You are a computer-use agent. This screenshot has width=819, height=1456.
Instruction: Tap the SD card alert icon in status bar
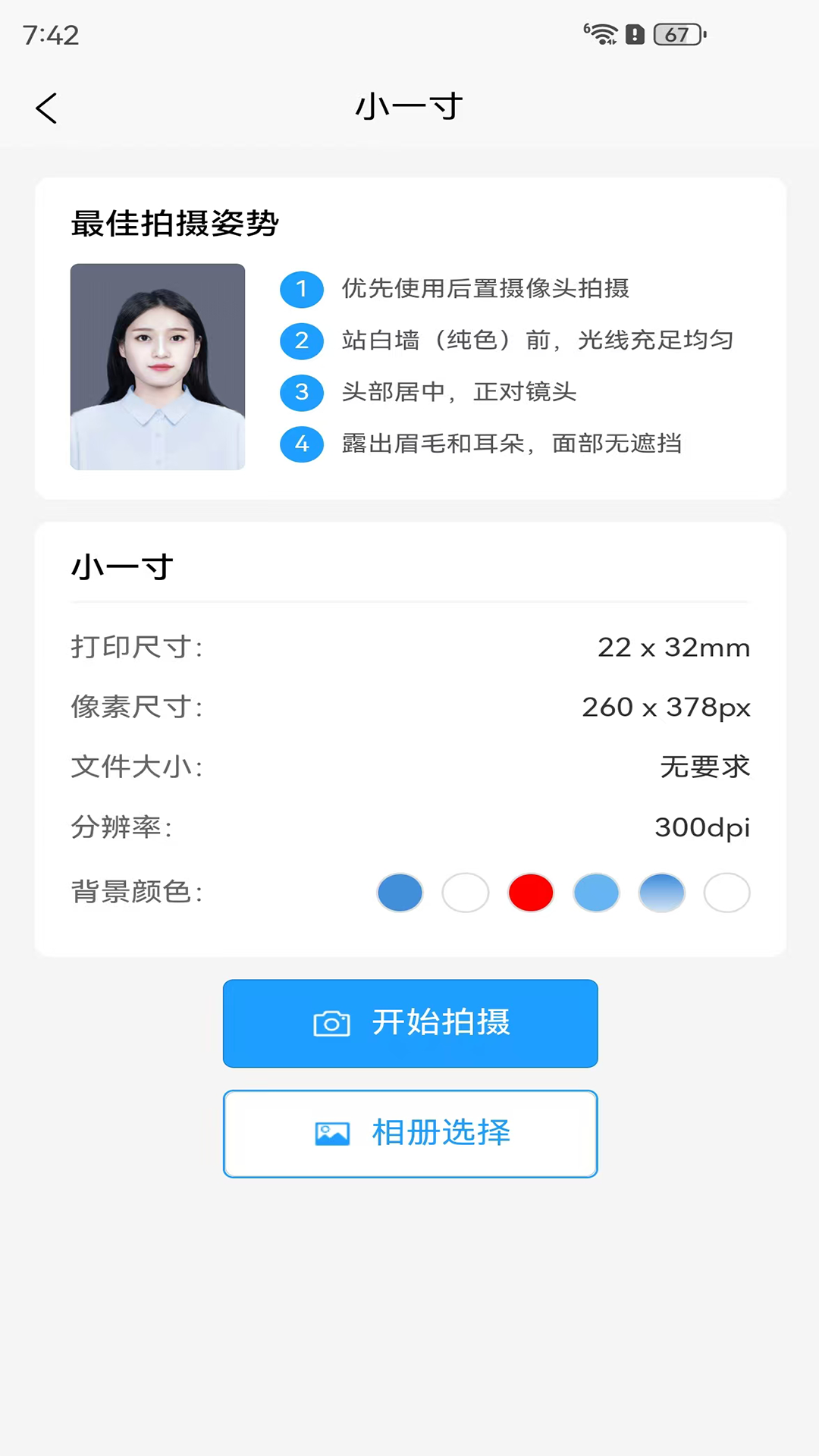pos(637,34)
